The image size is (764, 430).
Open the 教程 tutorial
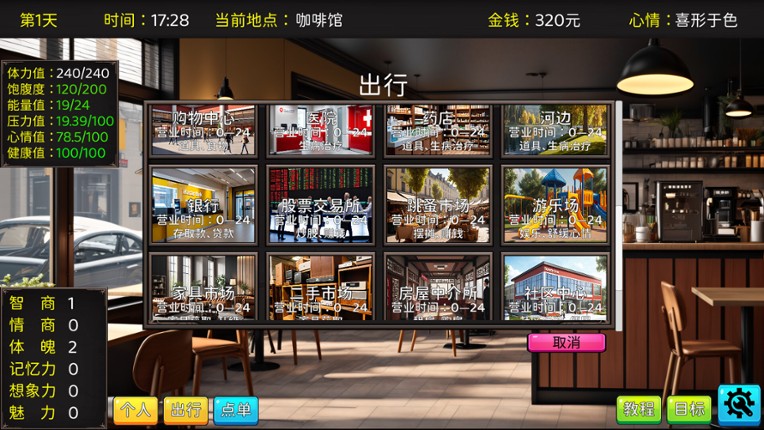pos(638,409)
